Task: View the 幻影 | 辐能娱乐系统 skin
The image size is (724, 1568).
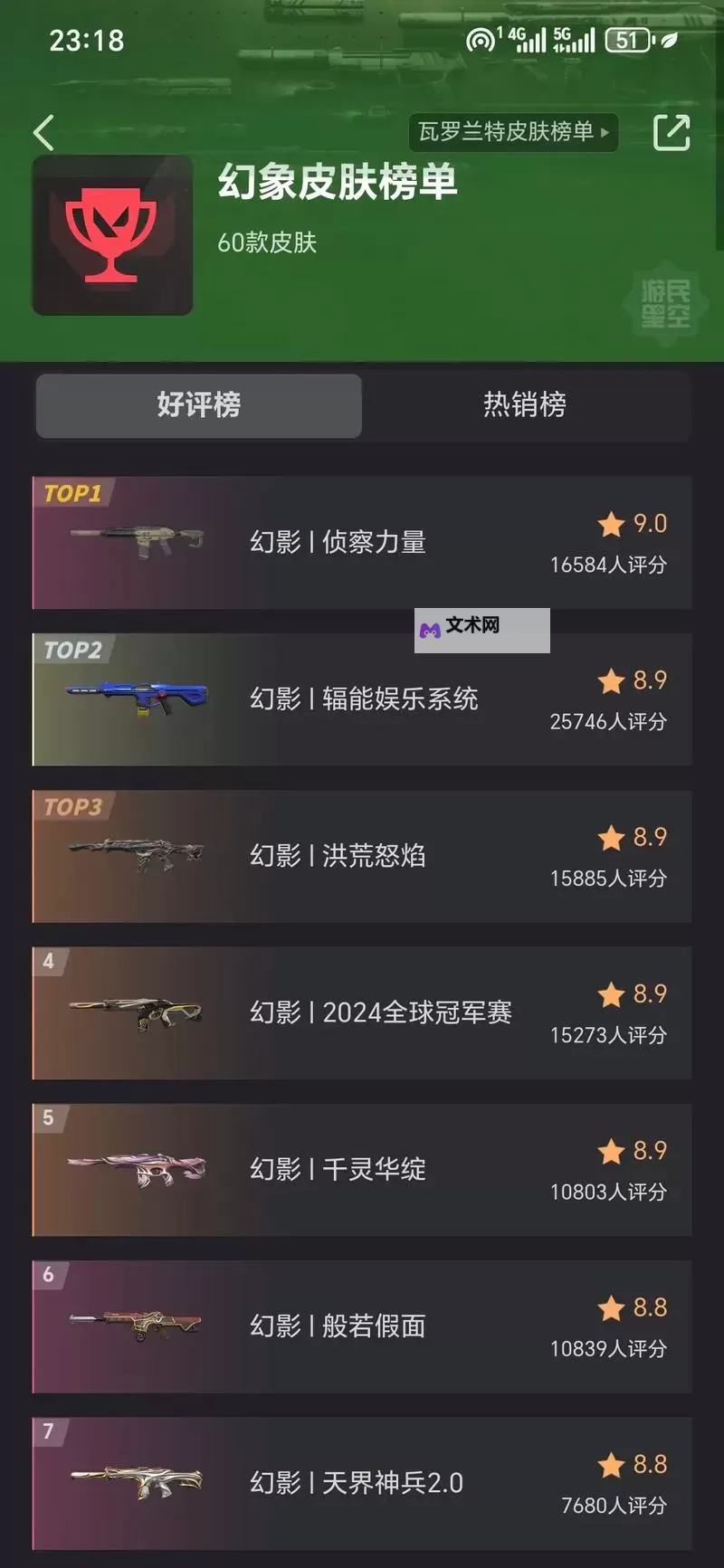Action: pos(362,699)
